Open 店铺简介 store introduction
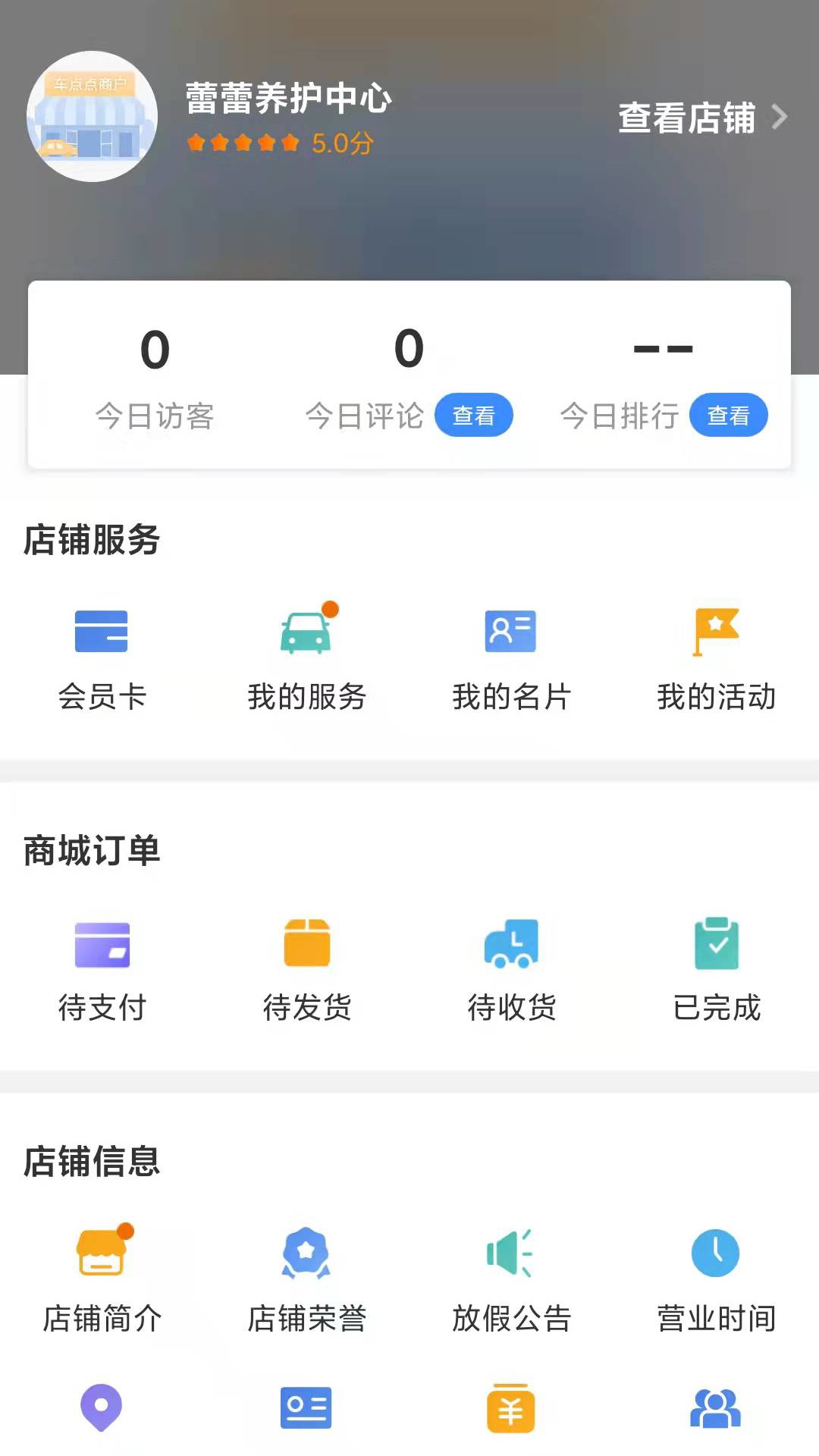 [x=102, y=1279]
